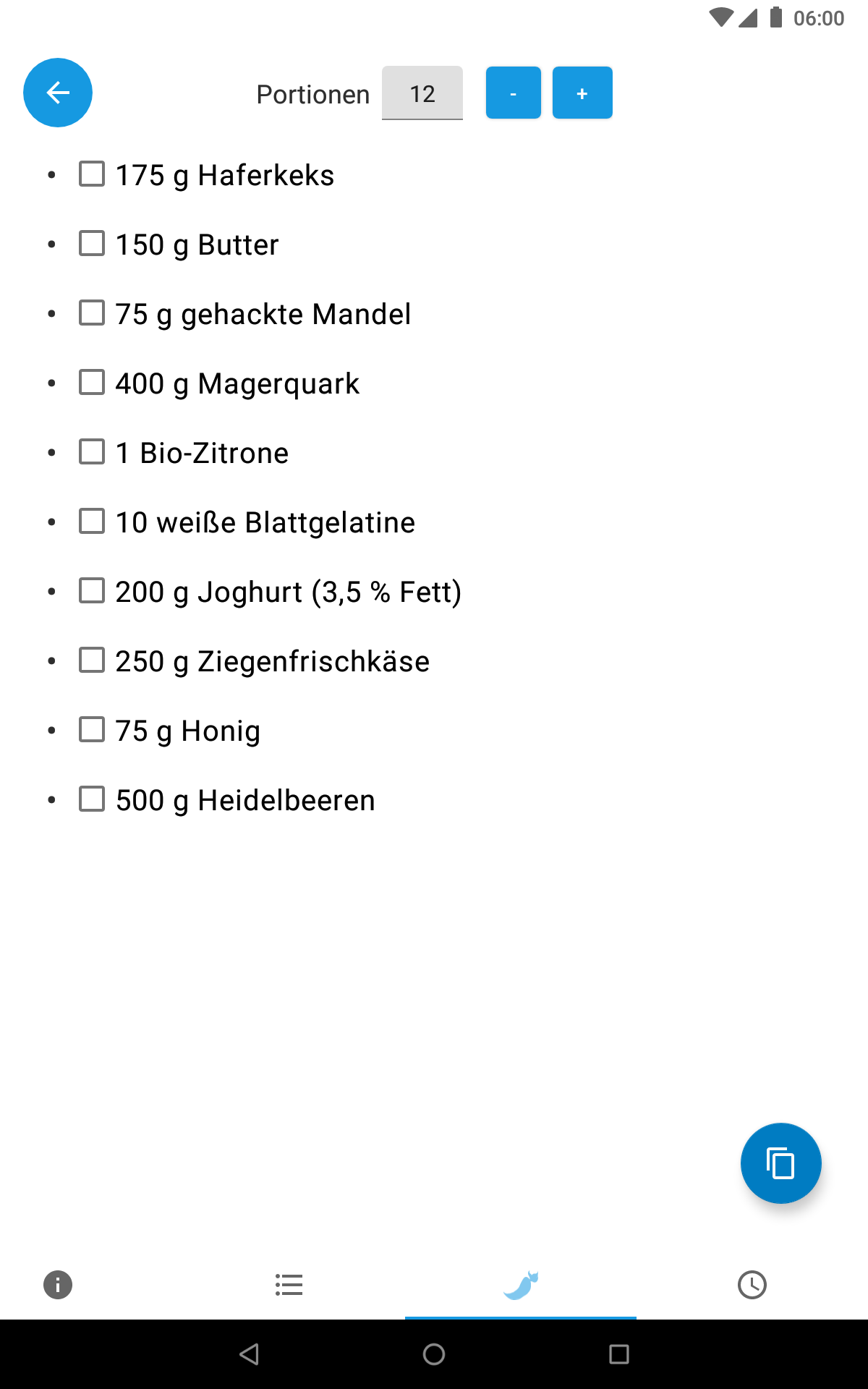This screenshot has width=868, height=1389.
Task: Switch to the info tab
Action: point(58,1285)
